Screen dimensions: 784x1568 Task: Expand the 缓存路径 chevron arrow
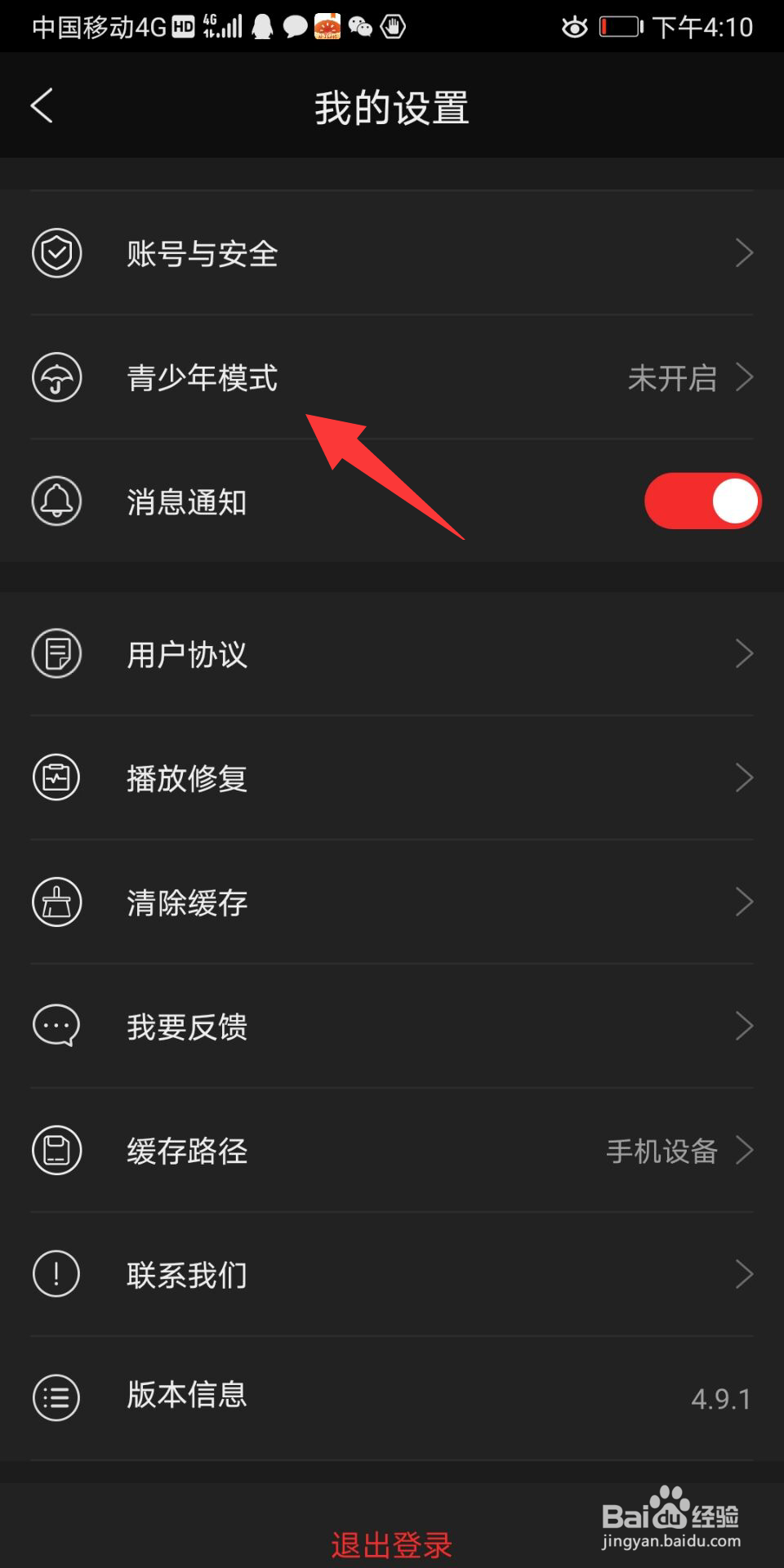[745, 1150]
